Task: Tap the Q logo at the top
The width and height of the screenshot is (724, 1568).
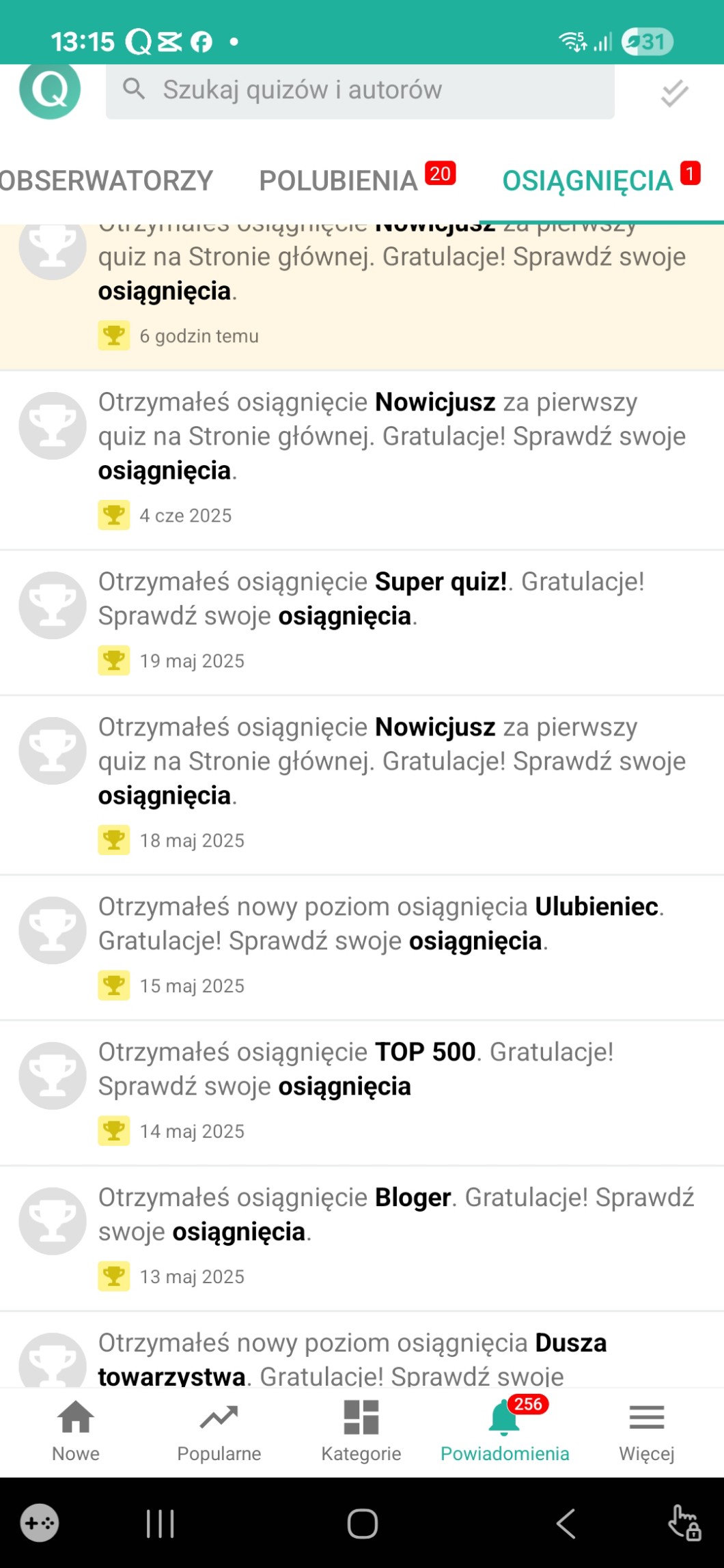Action: 50,90
